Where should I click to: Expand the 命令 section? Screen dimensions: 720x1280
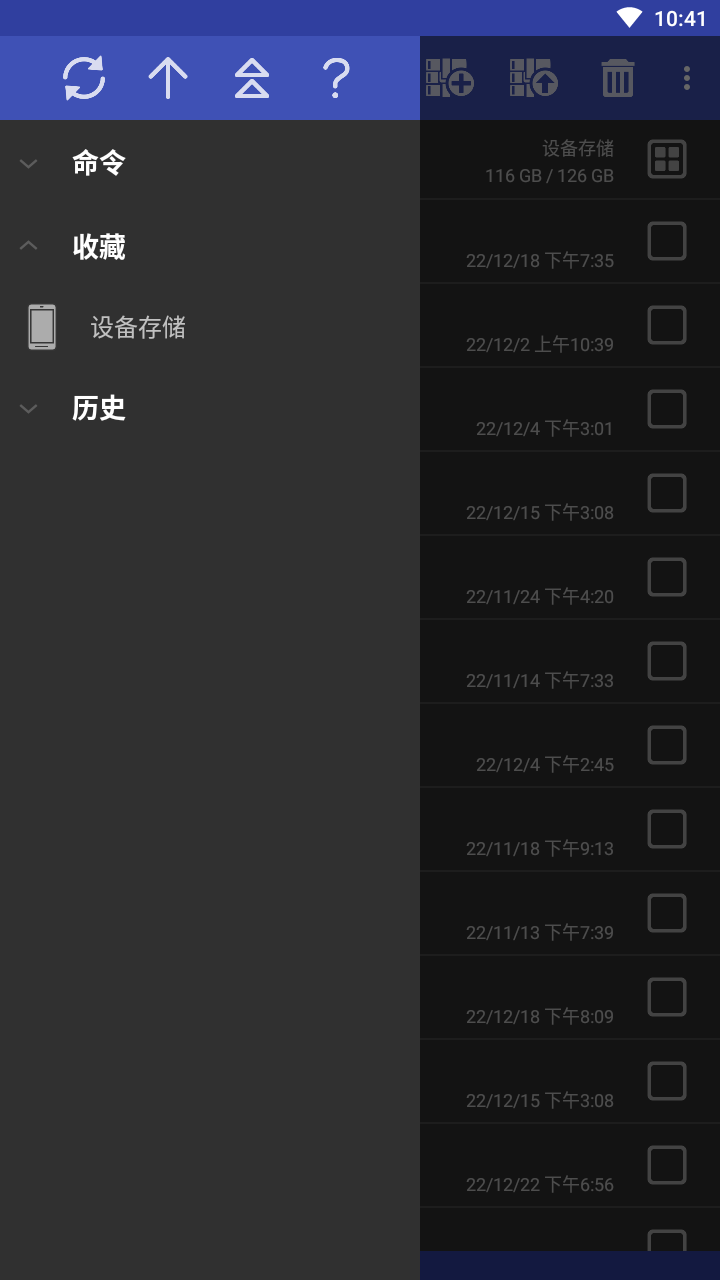coord(210,163)
